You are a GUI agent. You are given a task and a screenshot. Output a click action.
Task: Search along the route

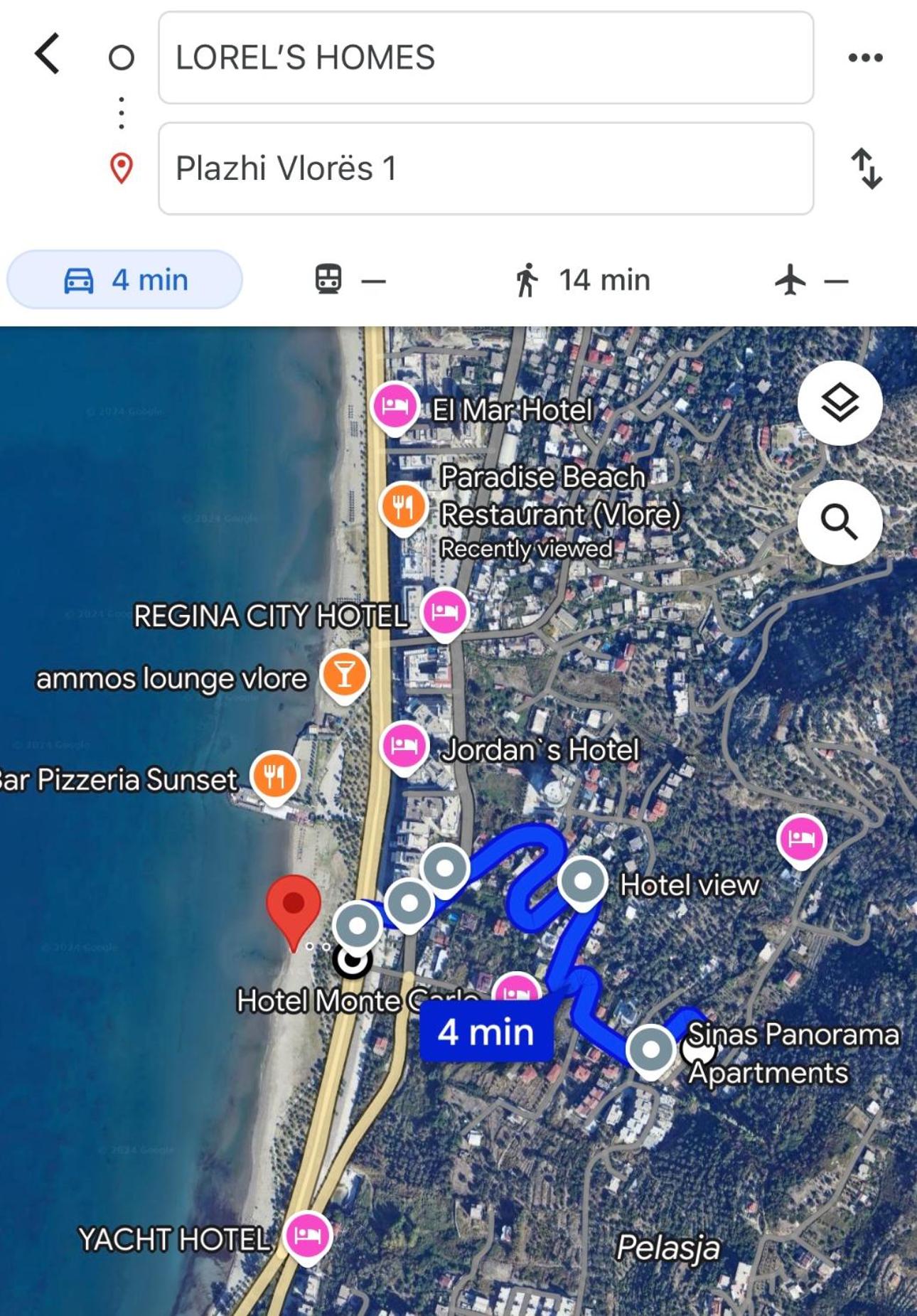840,523
